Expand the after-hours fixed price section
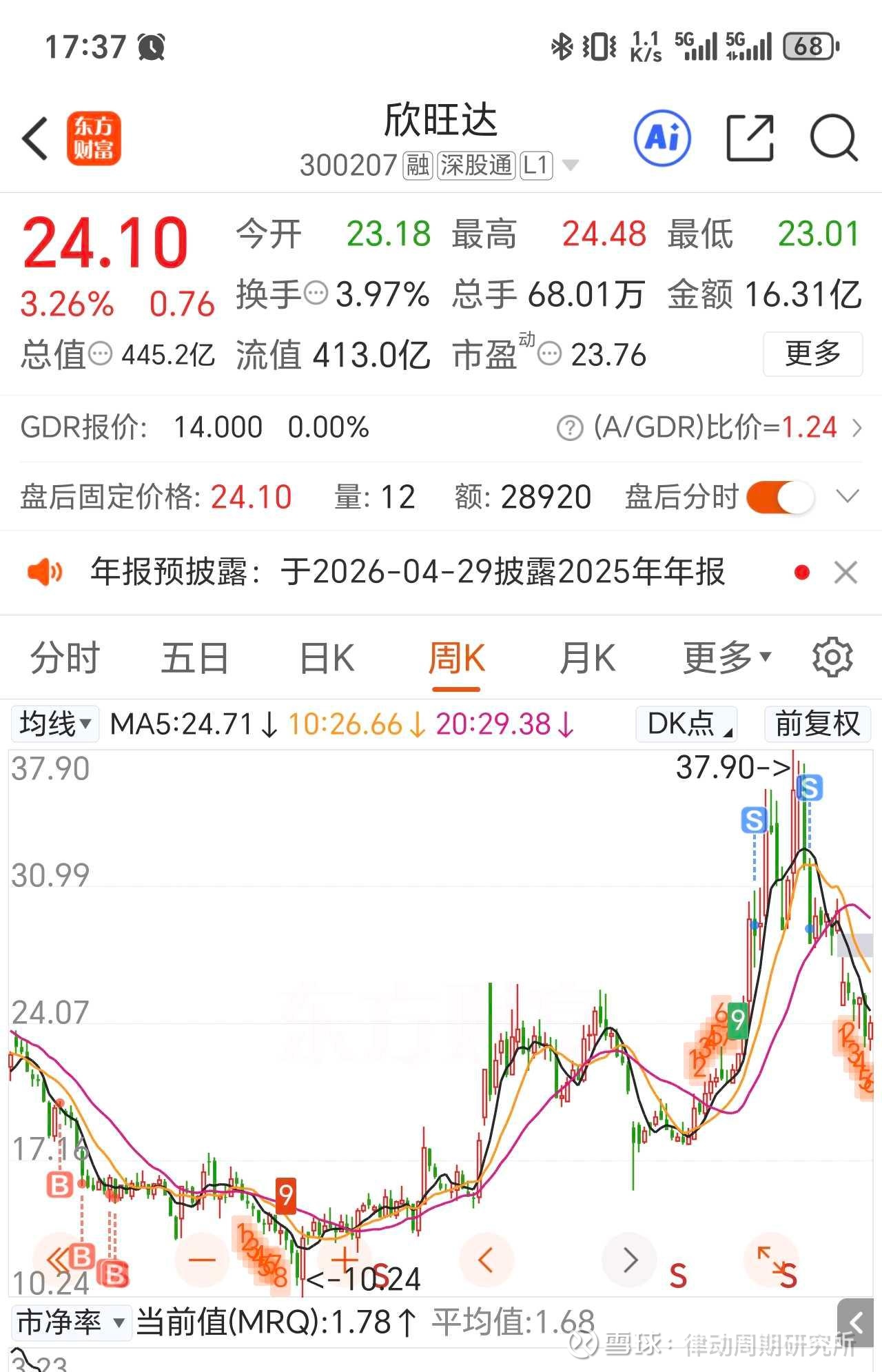 847,497
